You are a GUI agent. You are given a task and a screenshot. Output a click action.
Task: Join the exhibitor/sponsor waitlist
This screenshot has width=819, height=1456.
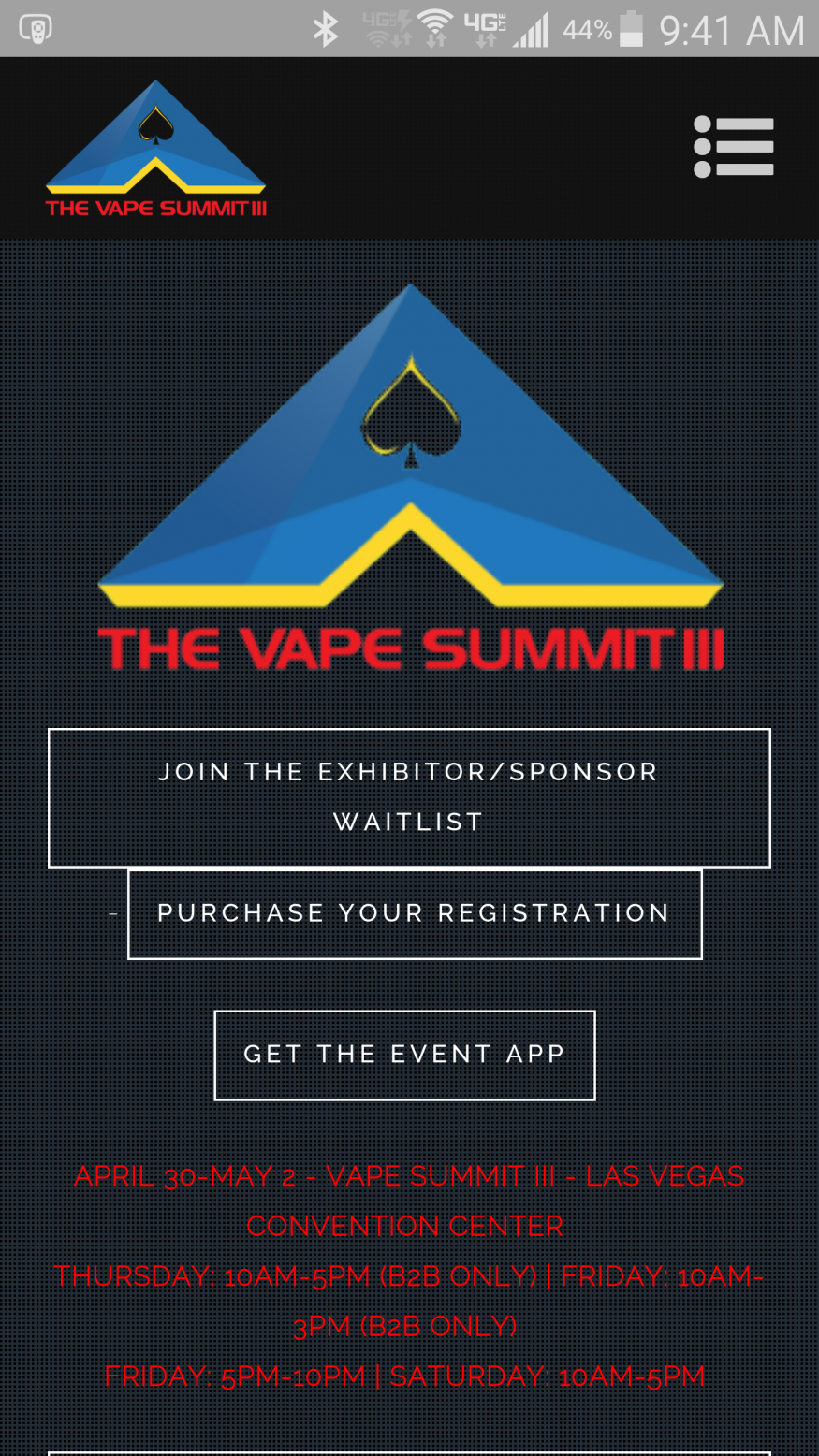click(409, 797)
